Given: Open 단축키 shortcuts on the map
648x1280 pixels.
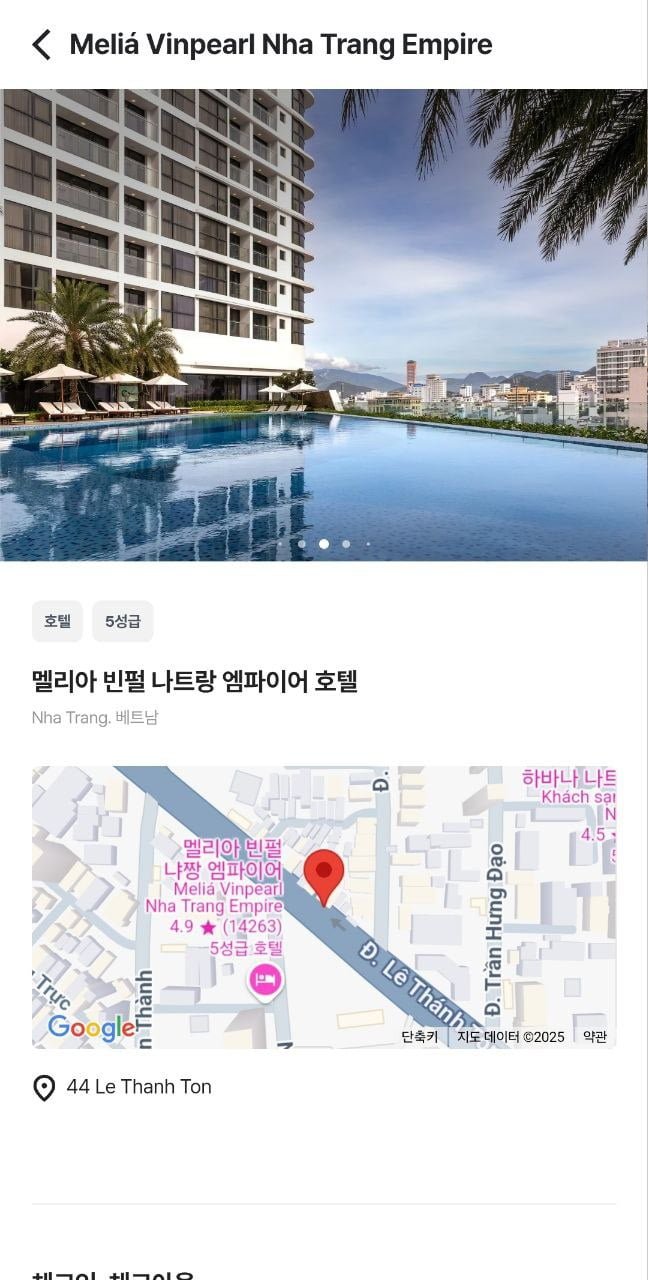Looking at the screenshot, I should coord(419,1037).
